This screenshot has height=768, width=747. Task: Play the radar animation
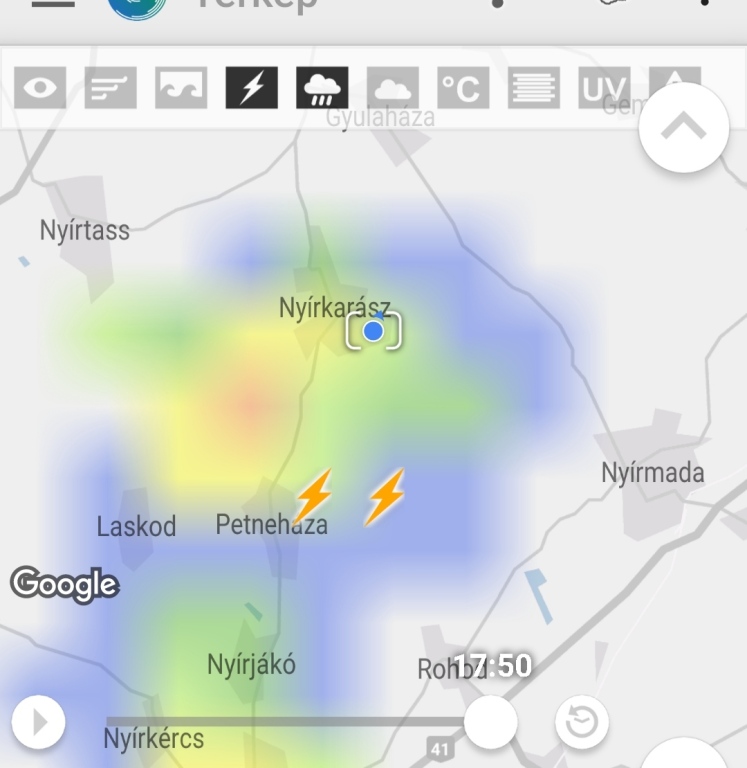click(x=39, y=721)
